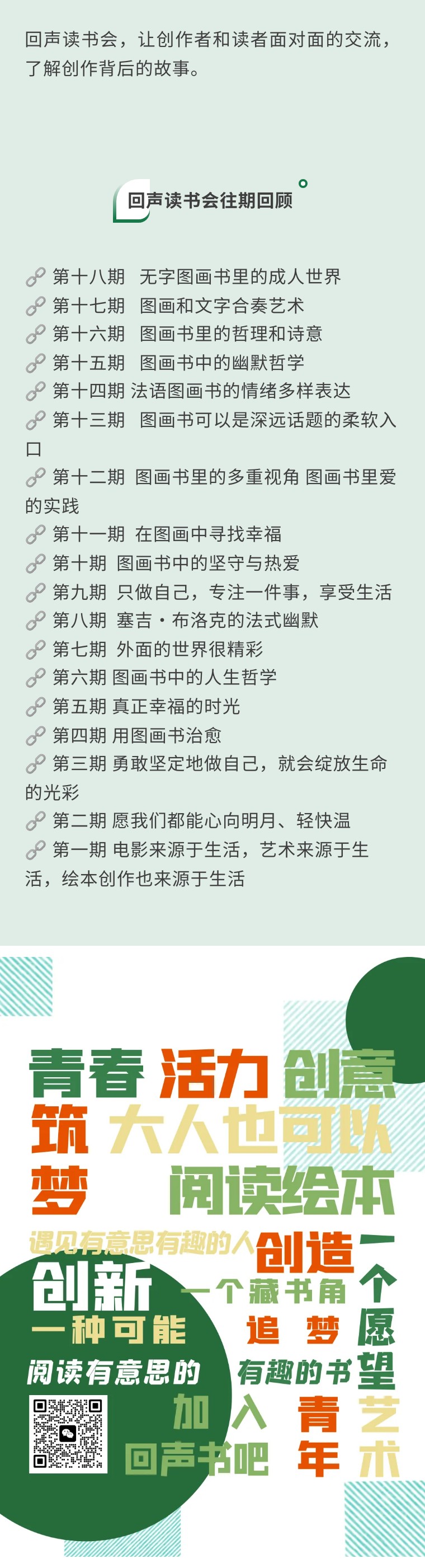This screenshot has height=1568, width=425.
Task: View the 第十四期 法语图画书的情绪多样表达 link
Action: 201,391
